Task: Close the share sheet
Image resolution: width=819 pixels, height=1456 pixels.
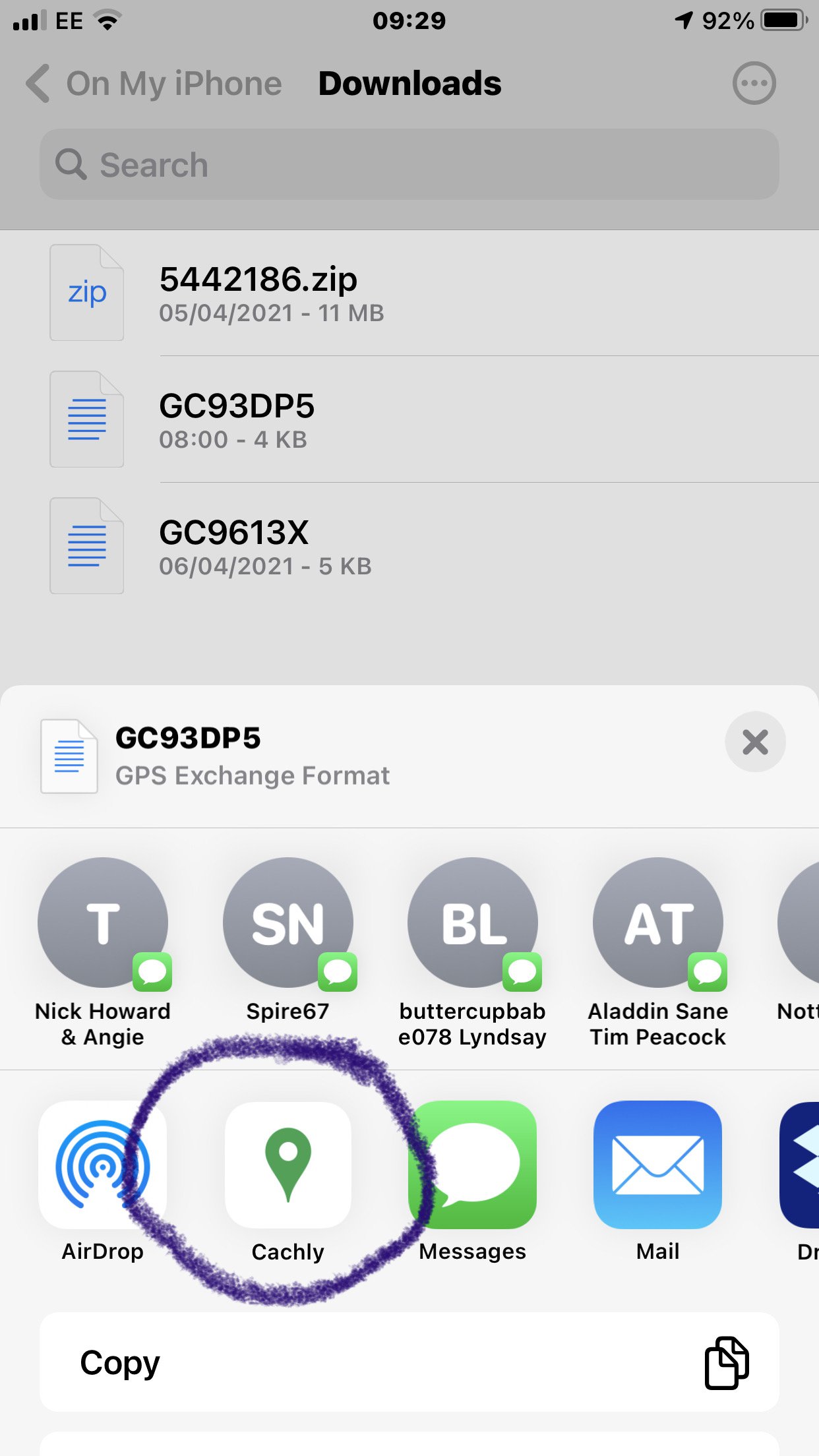Action: point(755,742)
